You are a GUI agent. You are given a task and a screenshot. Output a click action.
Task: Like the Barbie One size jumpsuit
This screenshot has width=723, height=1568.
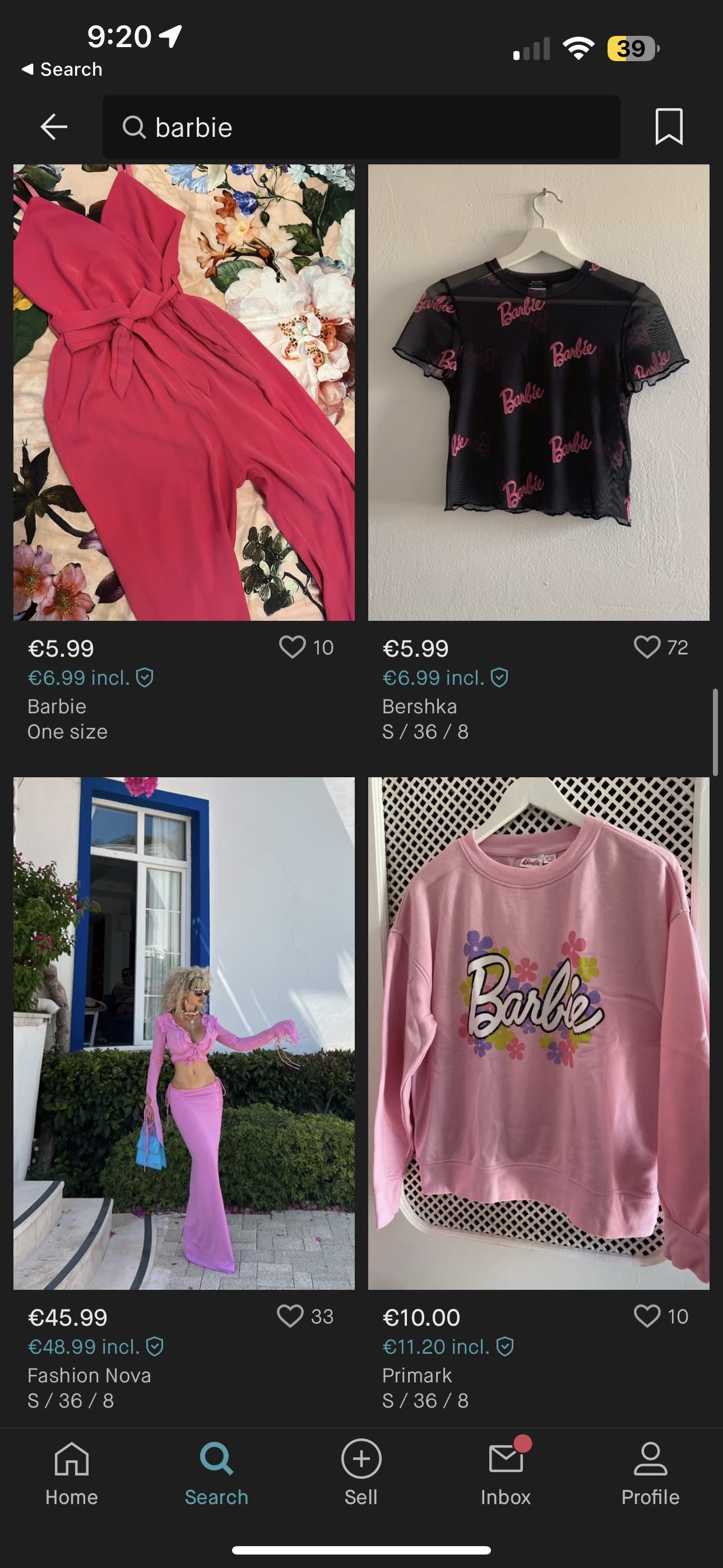coord(292,647)
